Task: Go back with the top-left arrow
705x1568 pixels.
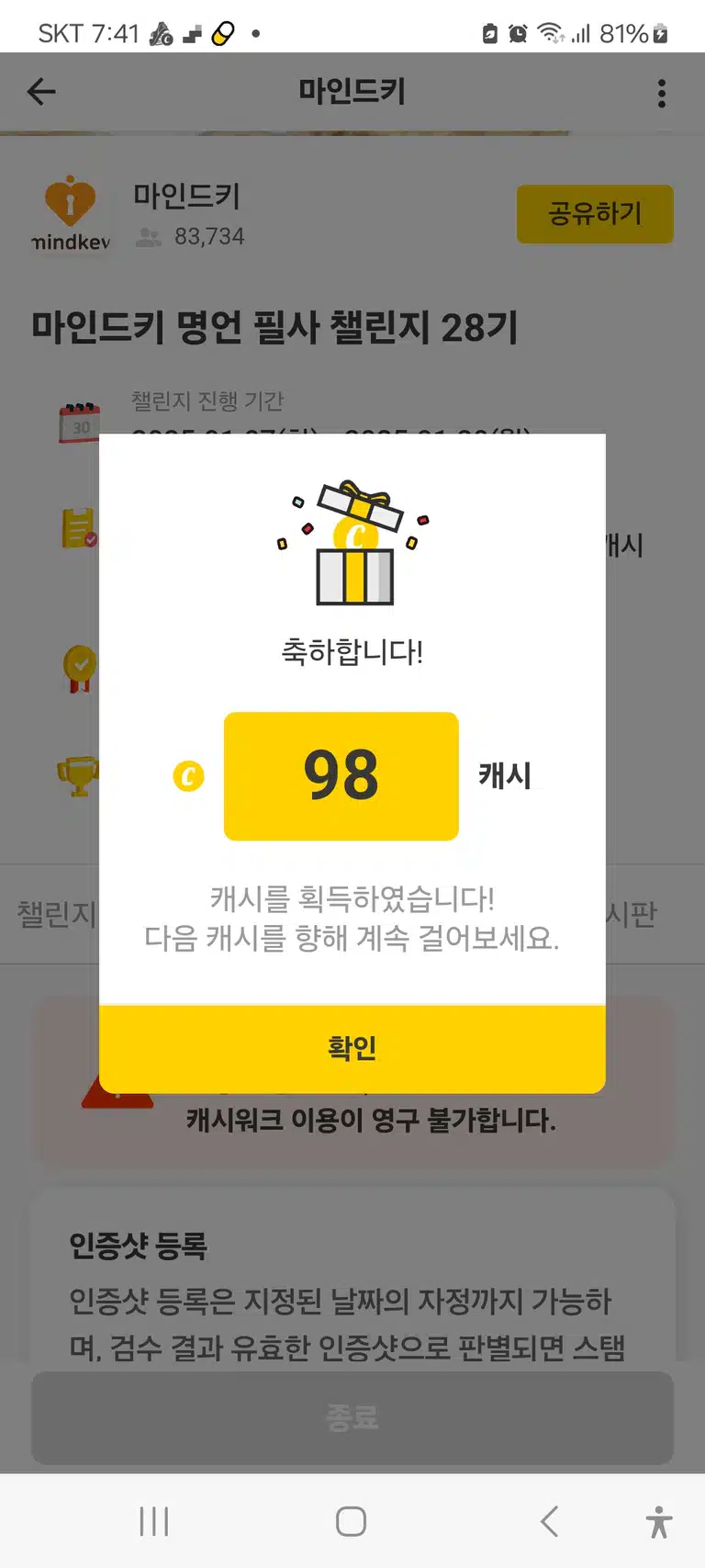Action: [x=41, y=91]
